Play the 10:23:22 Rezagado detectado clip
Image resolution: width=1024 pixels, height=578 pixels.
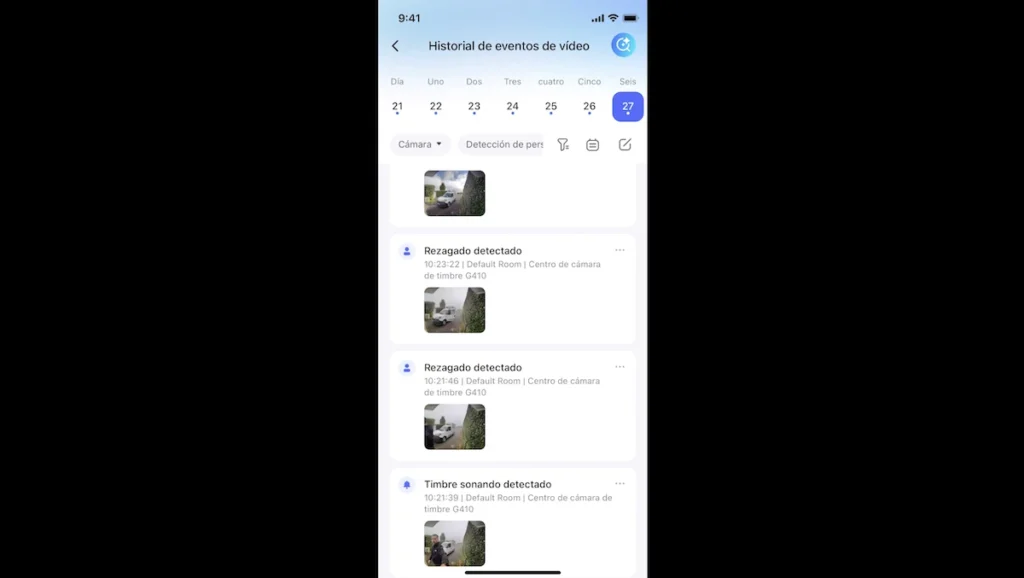[454, 310]
